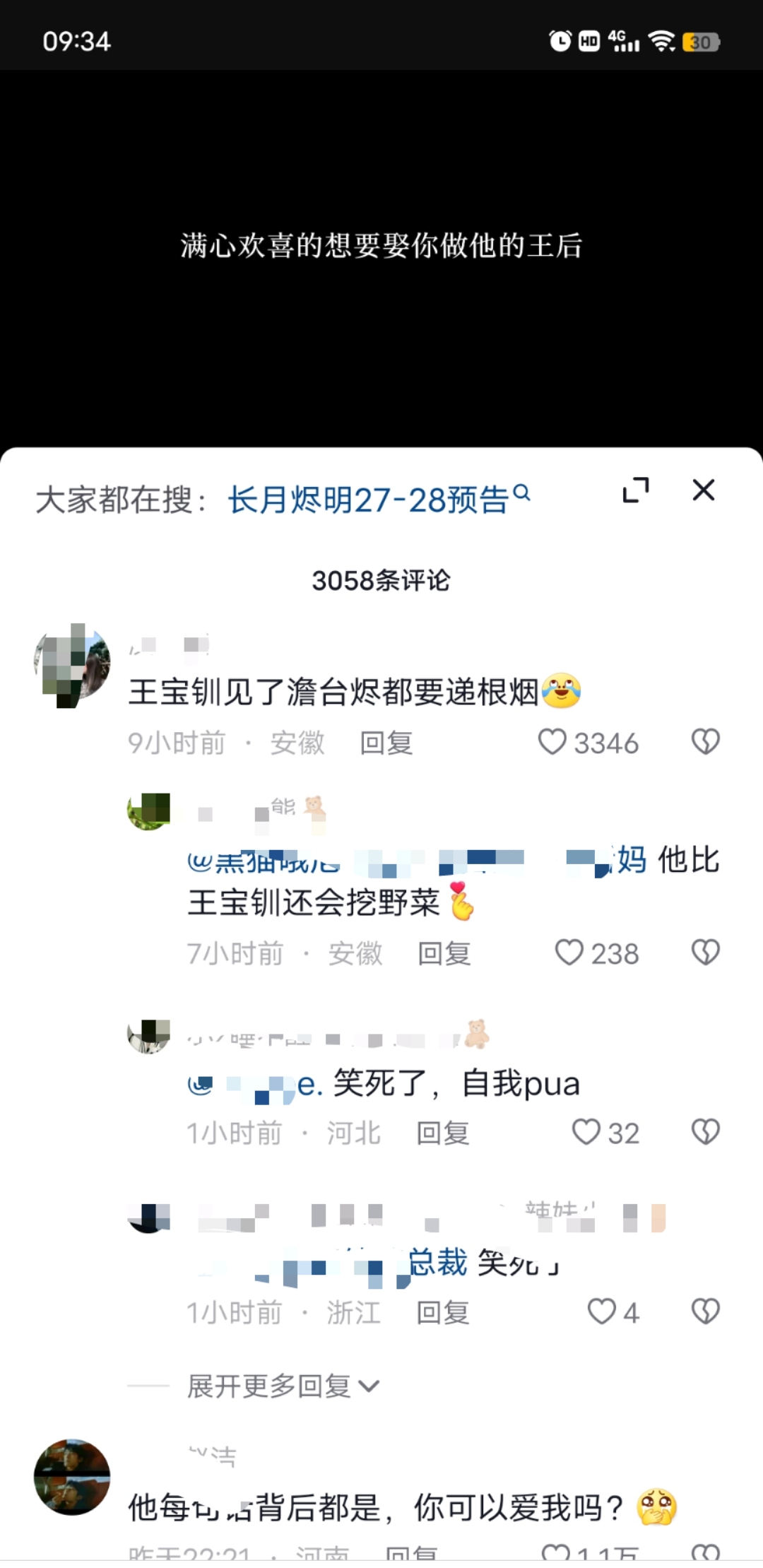Like the 自我pua reply
Image resolution: width=763 pixels, height=1568 pixels.
pos(586,1132)
